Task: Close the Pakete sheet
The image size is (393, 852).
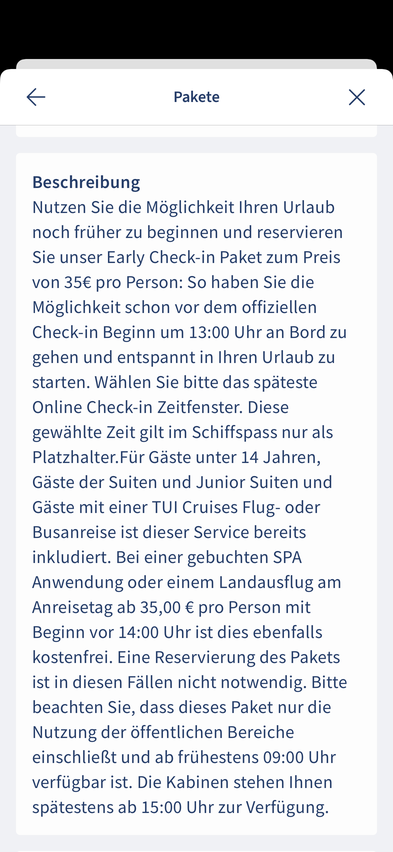Action: pos(357,97)
